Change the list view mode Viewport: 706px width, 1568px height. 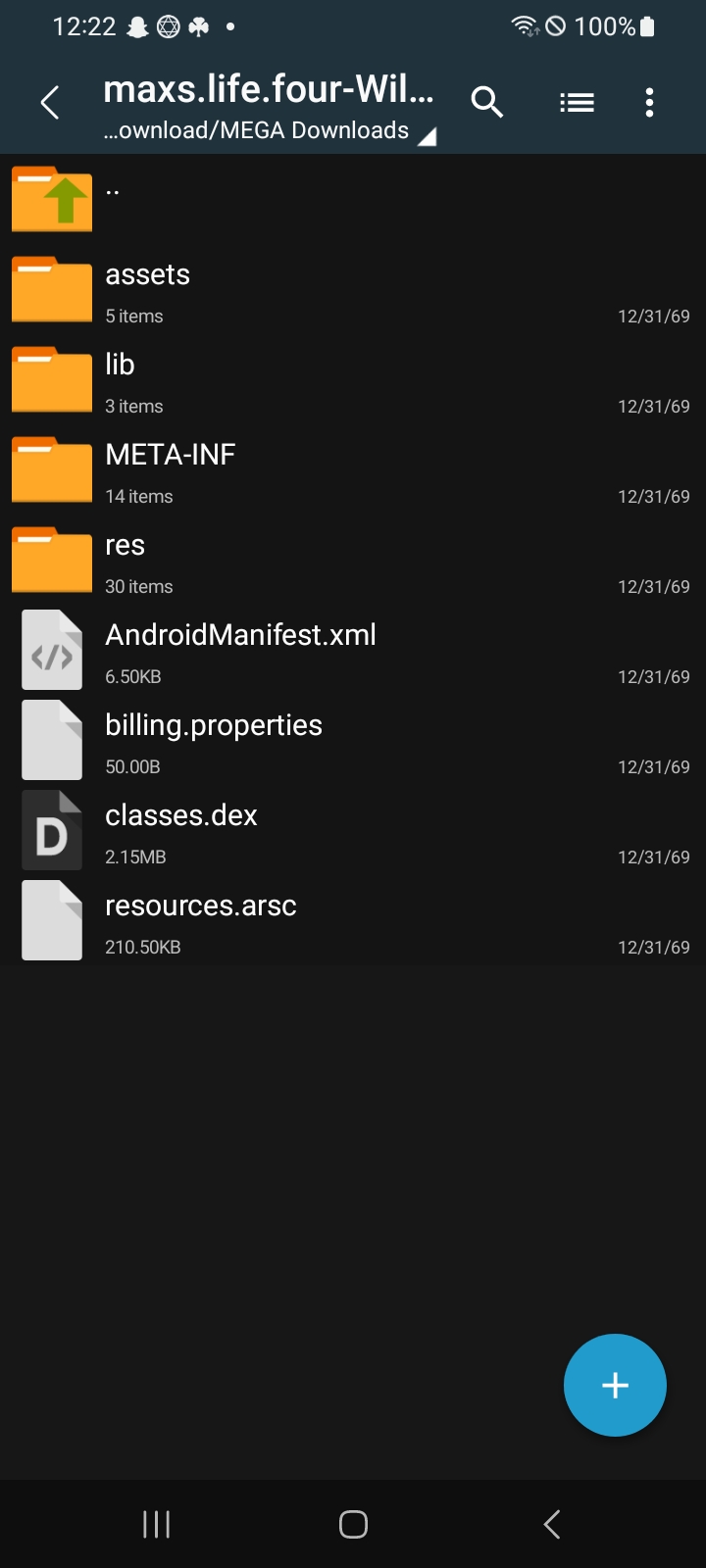click(x=577, y=102)
